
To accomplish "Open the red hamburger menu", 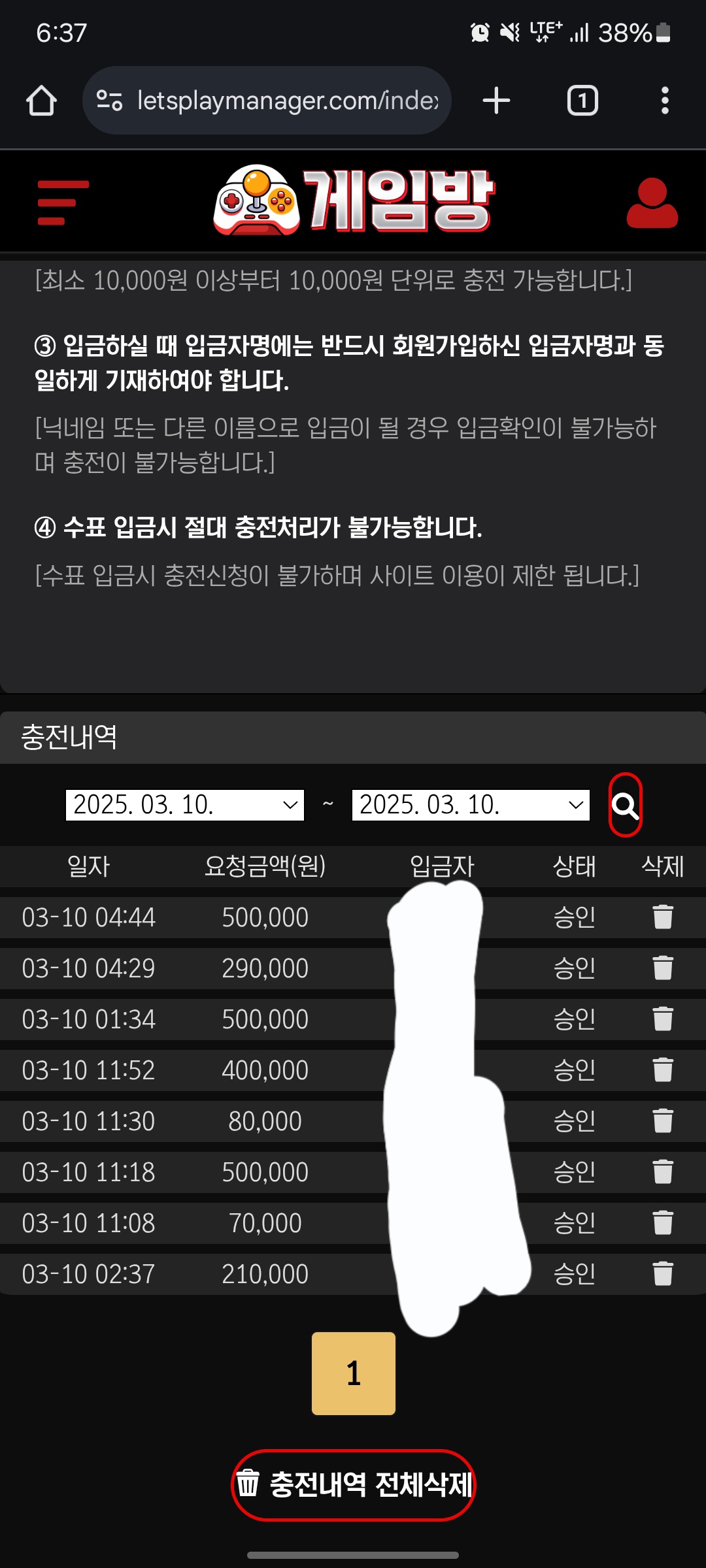I will pos(63,203).
